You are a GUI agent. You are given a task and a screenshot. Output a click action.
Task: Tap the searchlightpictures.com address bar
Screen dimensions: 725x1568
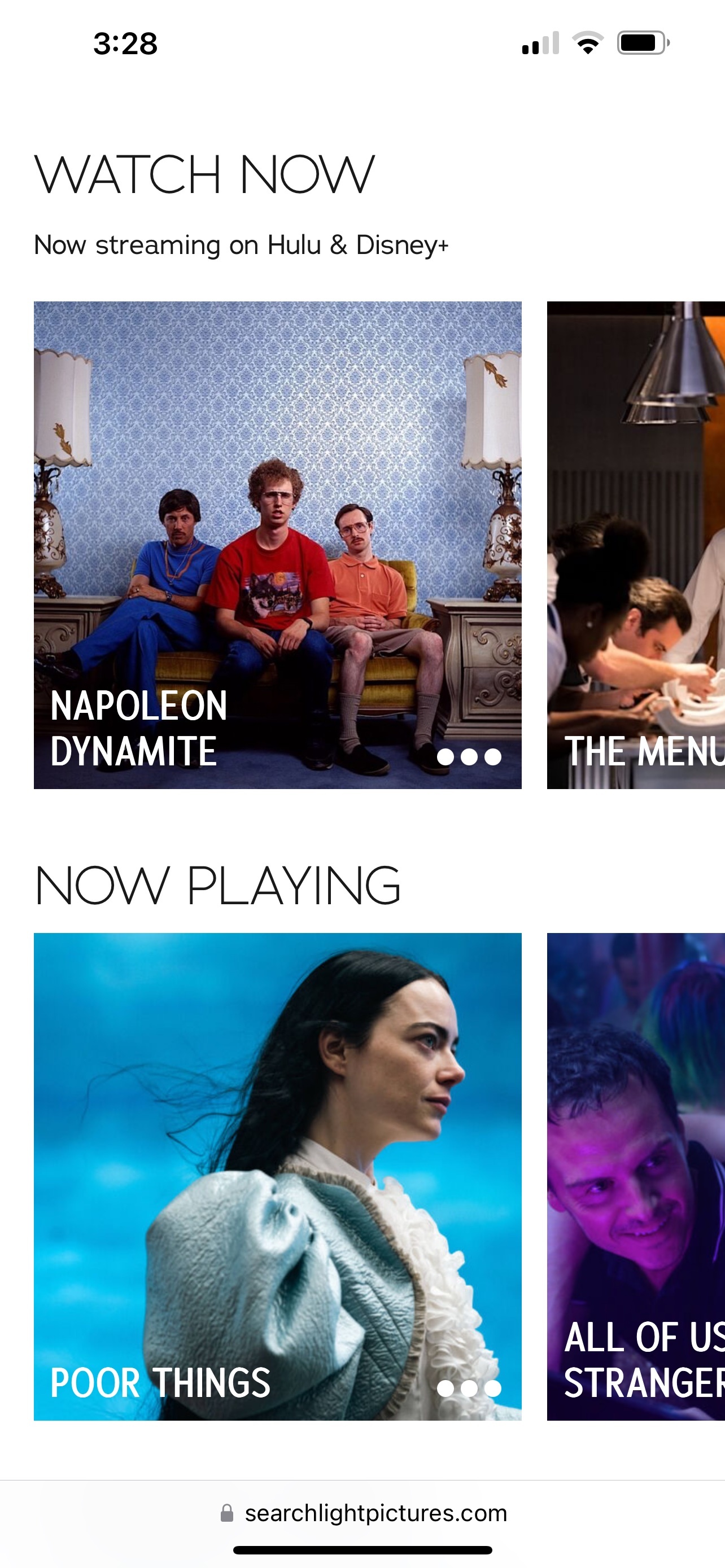(x=364, y=1513)
